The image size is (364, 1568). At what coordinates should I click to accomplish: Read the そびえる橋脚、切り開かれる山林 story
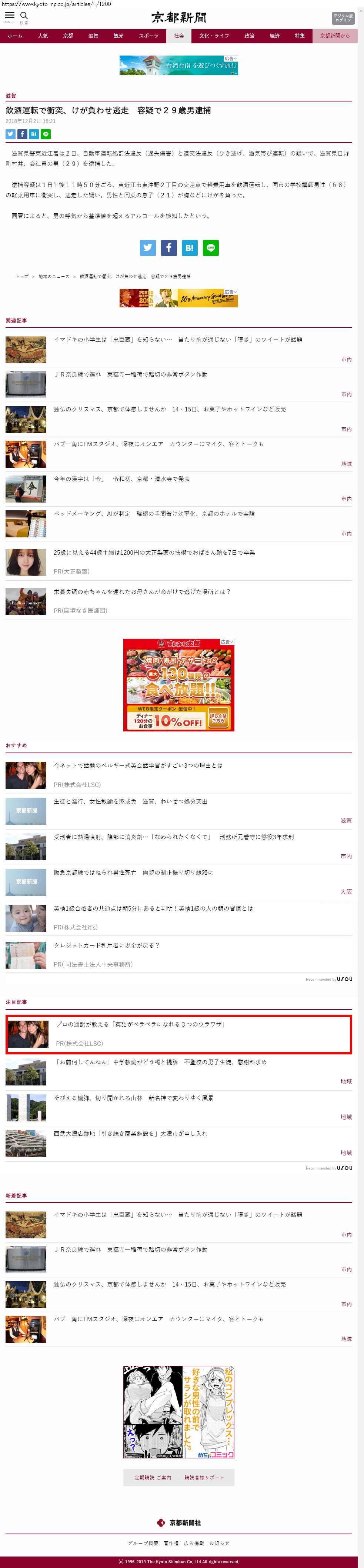click(x=133, y=1098)
